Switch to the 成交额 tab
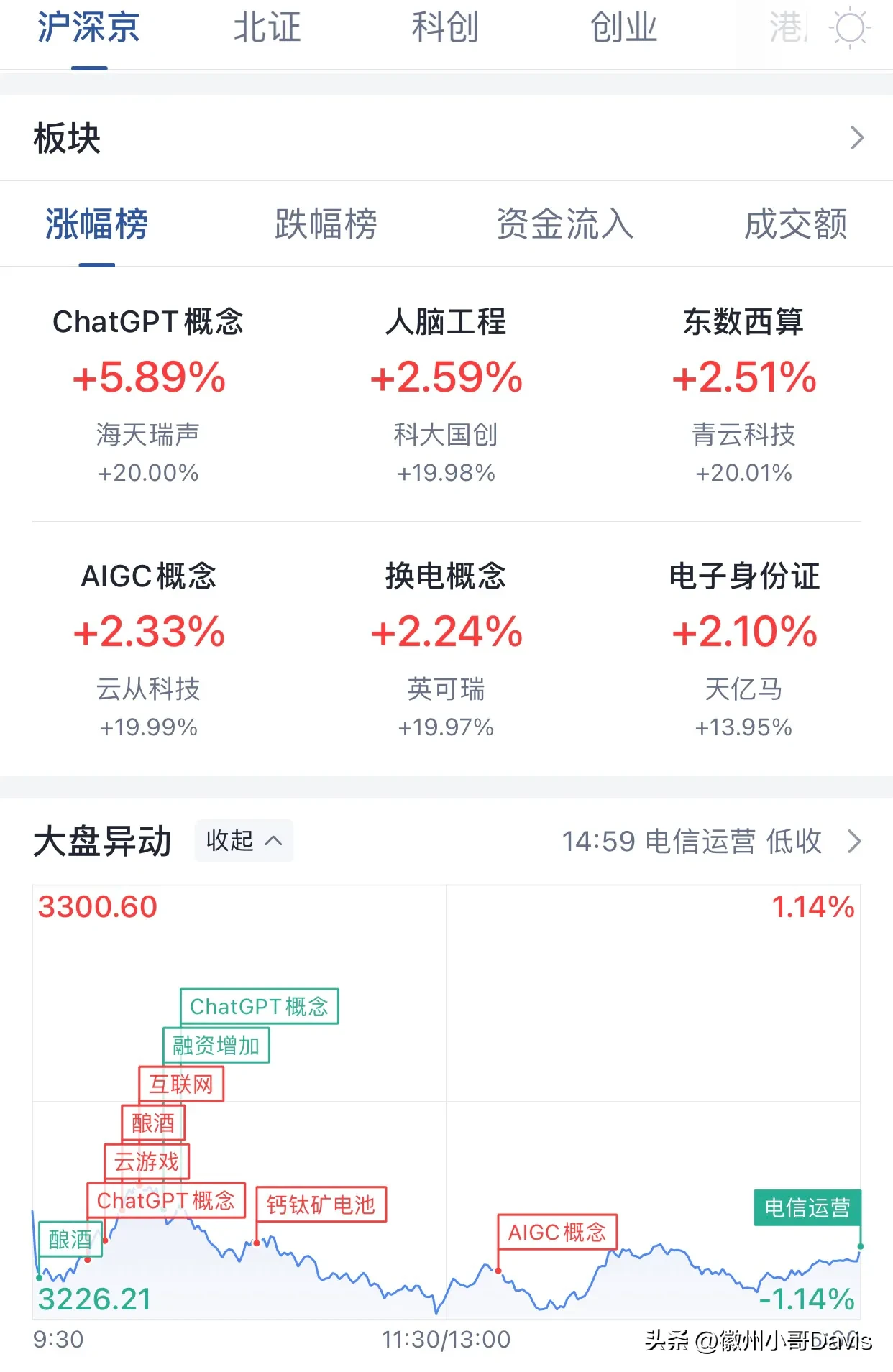This screenshot has width=893, height=1372. click(796, 224)
